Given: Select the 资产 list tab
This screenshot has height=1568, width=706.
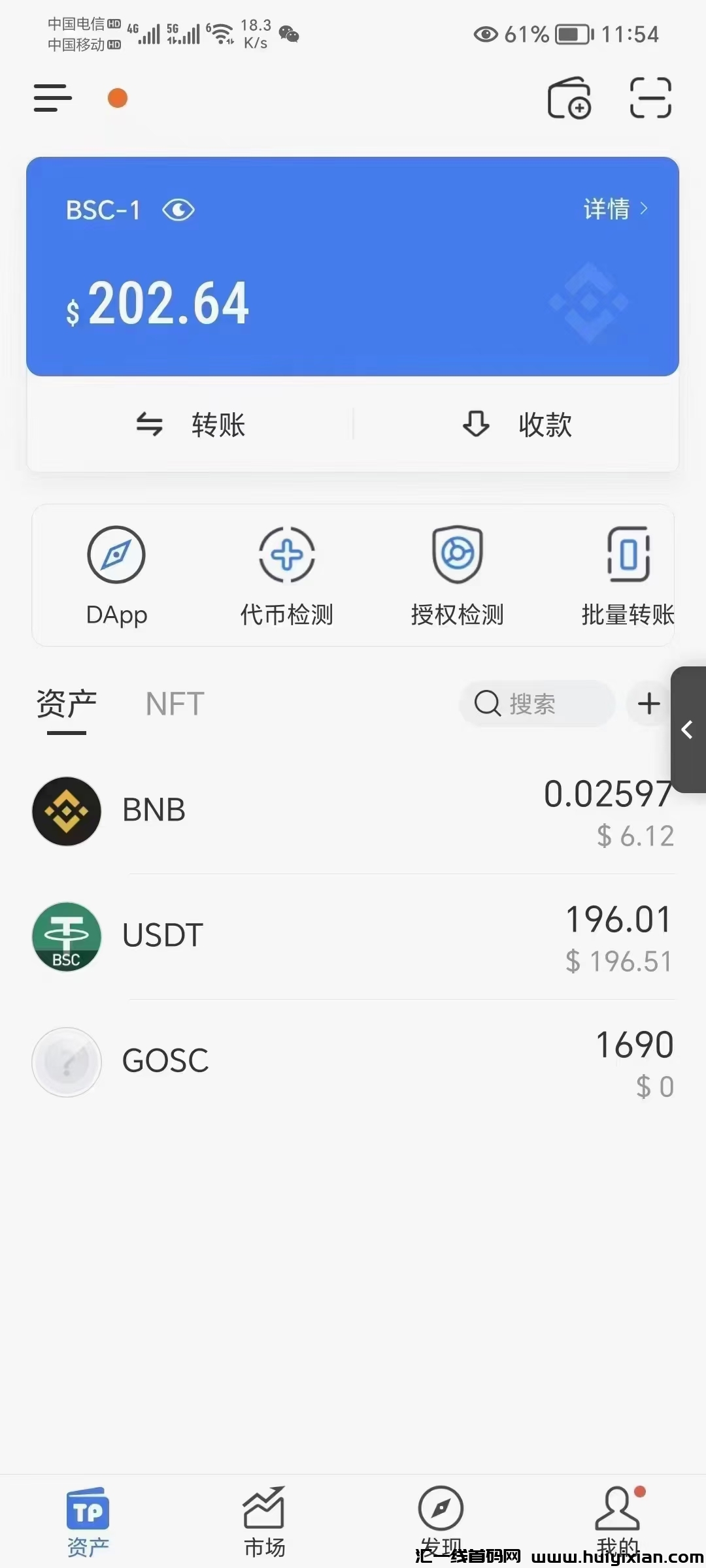Looking at the screenshot, I should tap(66, 704).
